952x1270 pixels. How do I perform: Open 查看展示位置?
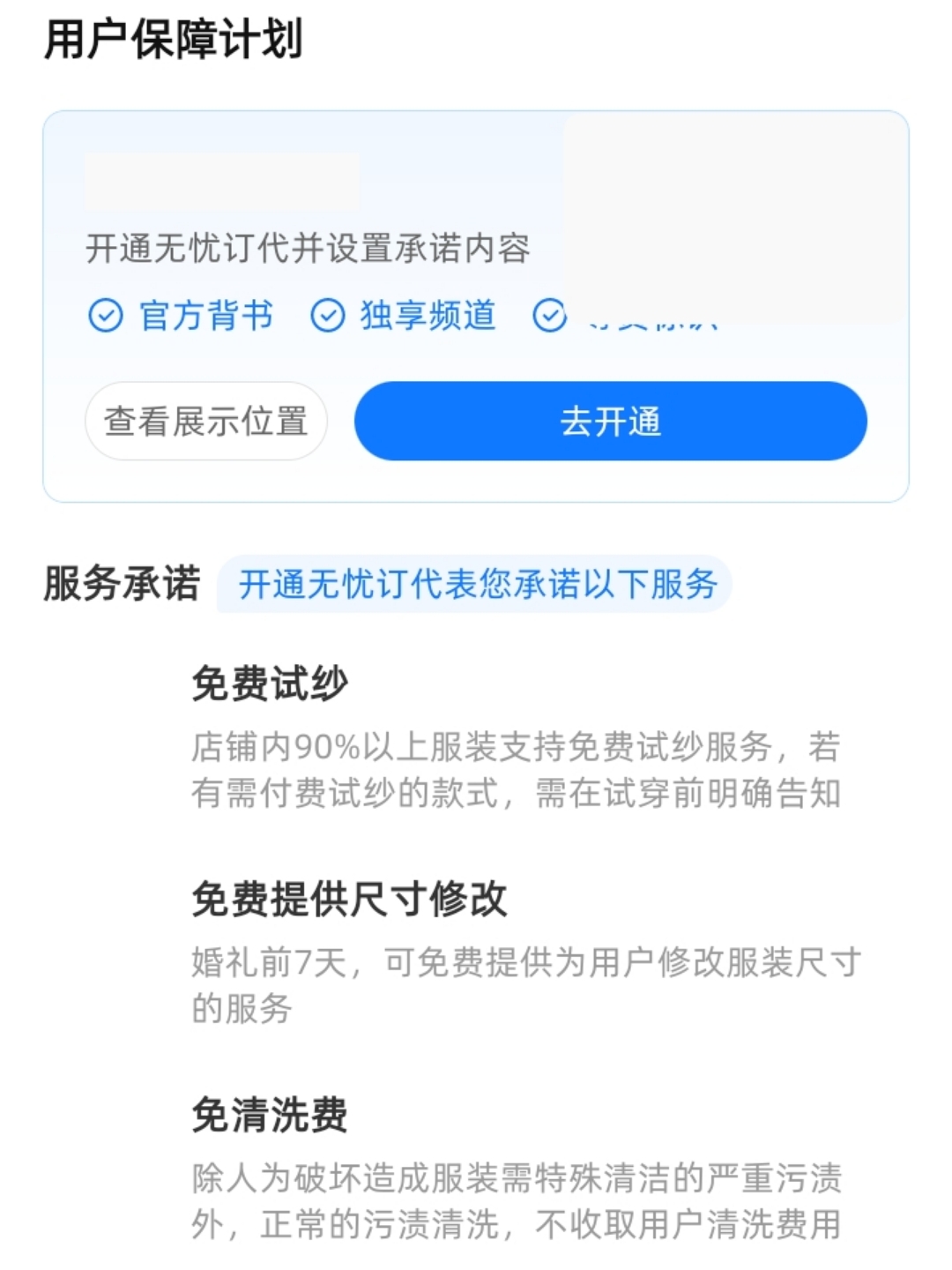coord(206,421)
